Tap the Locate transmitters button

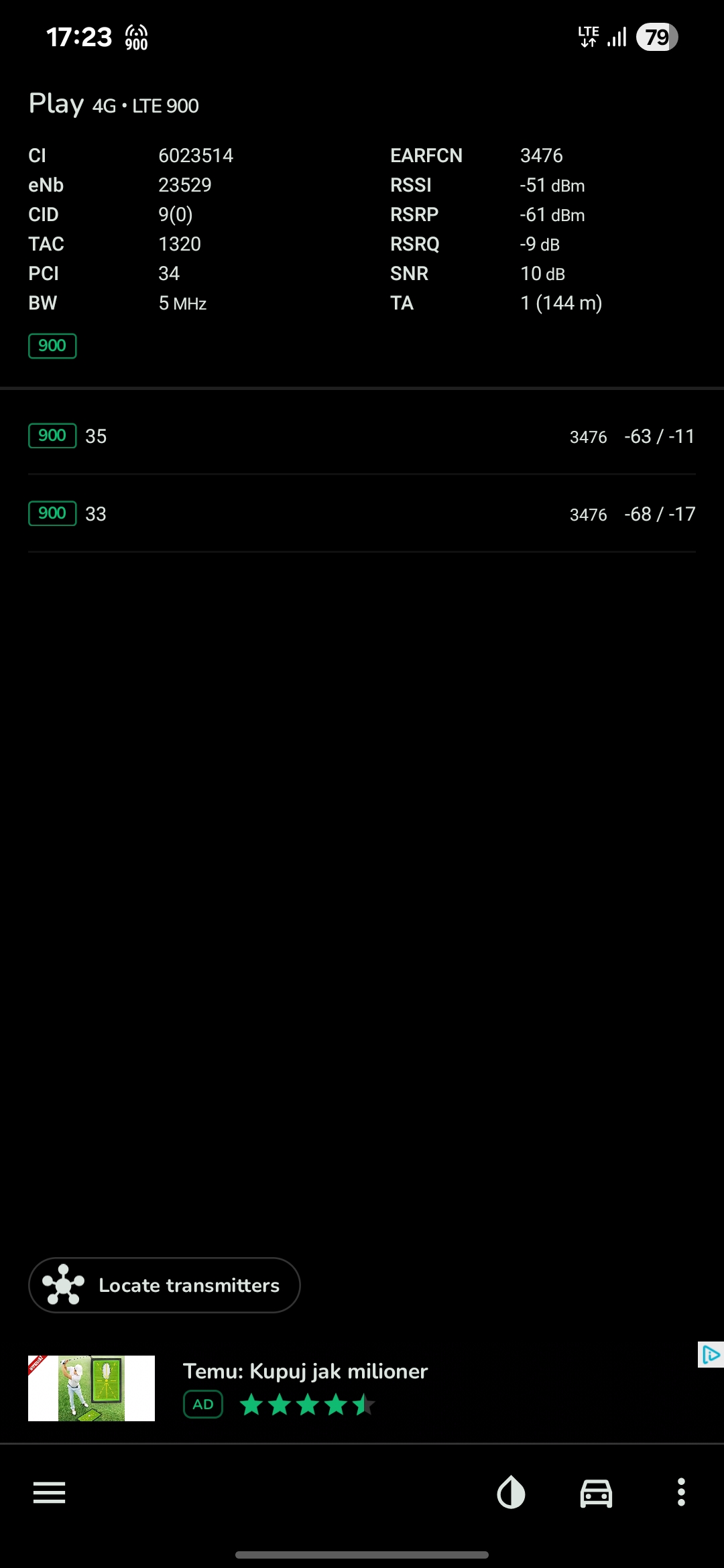[x=164, y=1285]
